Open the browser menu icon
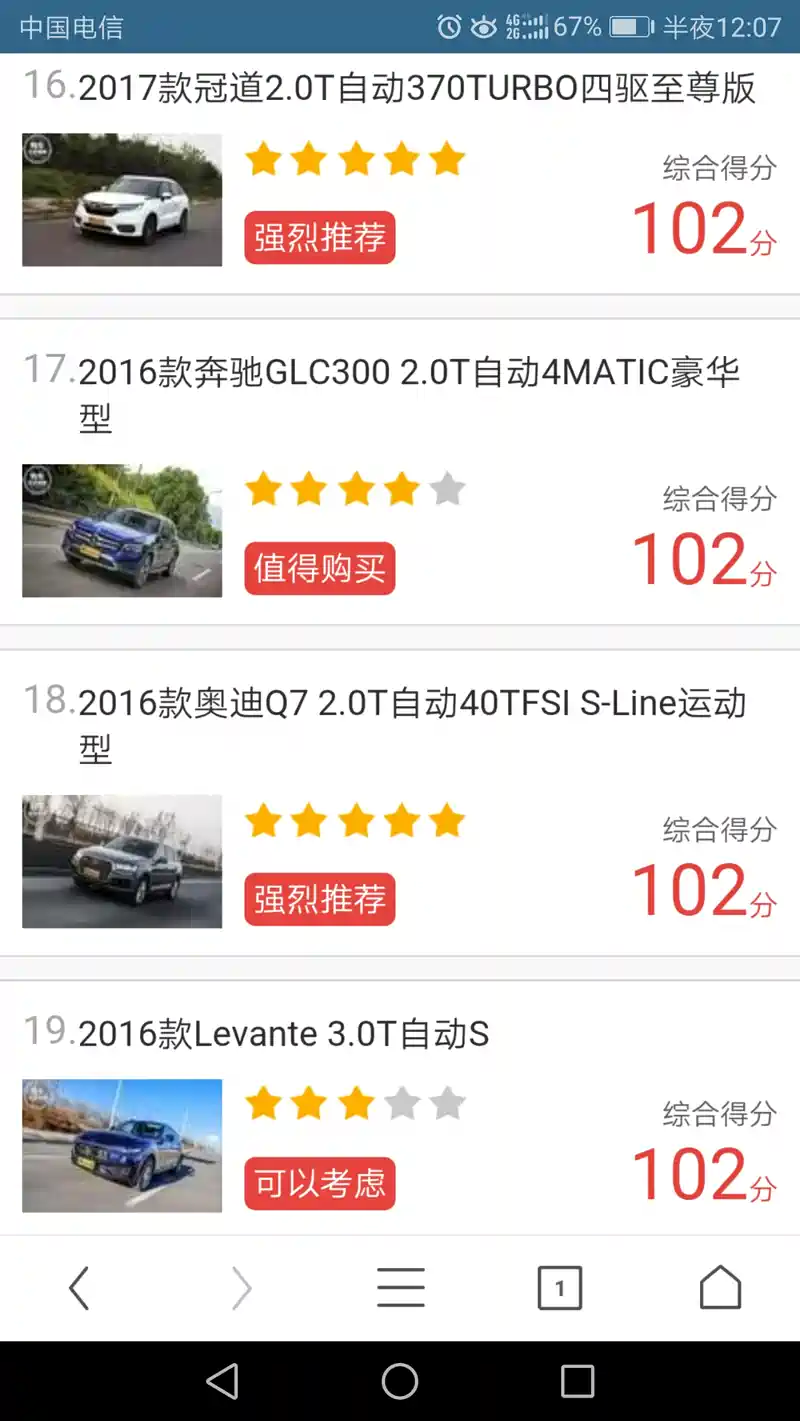Image resolution: width=800 pixels, height=1421 pixels. pyautogui.click(x=400, y=1288)
